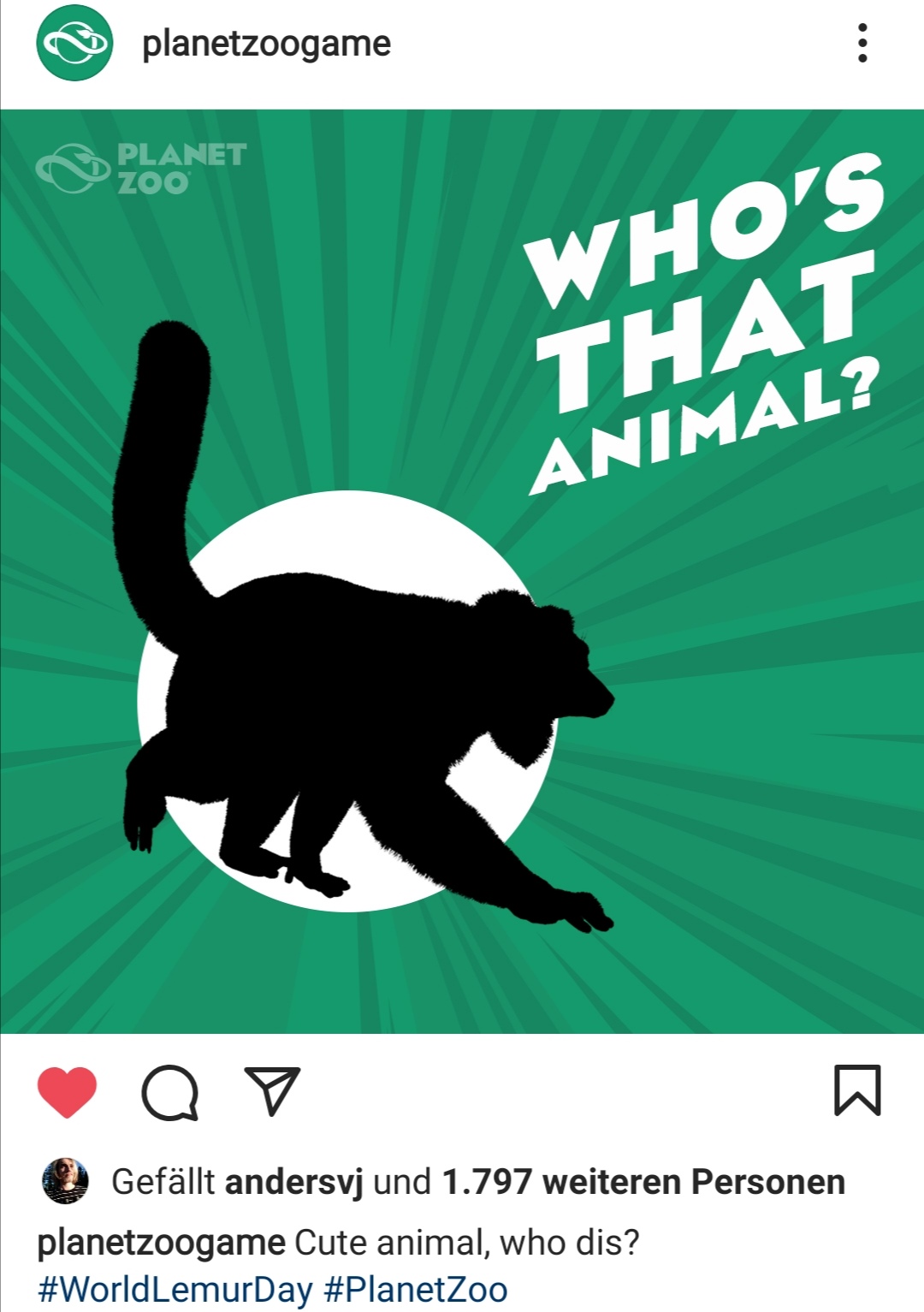Open the Who's That Animal post image
Image resolution: width=924 pixels, height=1312 pixels.
pos(462,572)
